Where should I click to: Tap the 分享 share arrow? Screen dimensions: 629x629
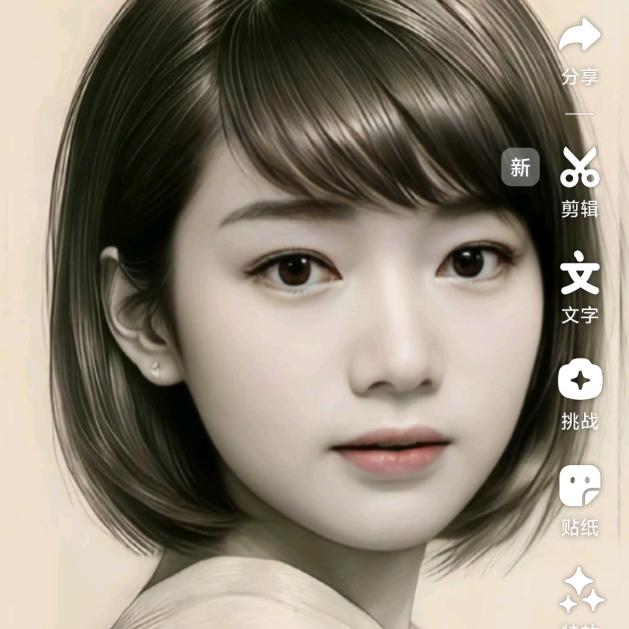[579, 39]
